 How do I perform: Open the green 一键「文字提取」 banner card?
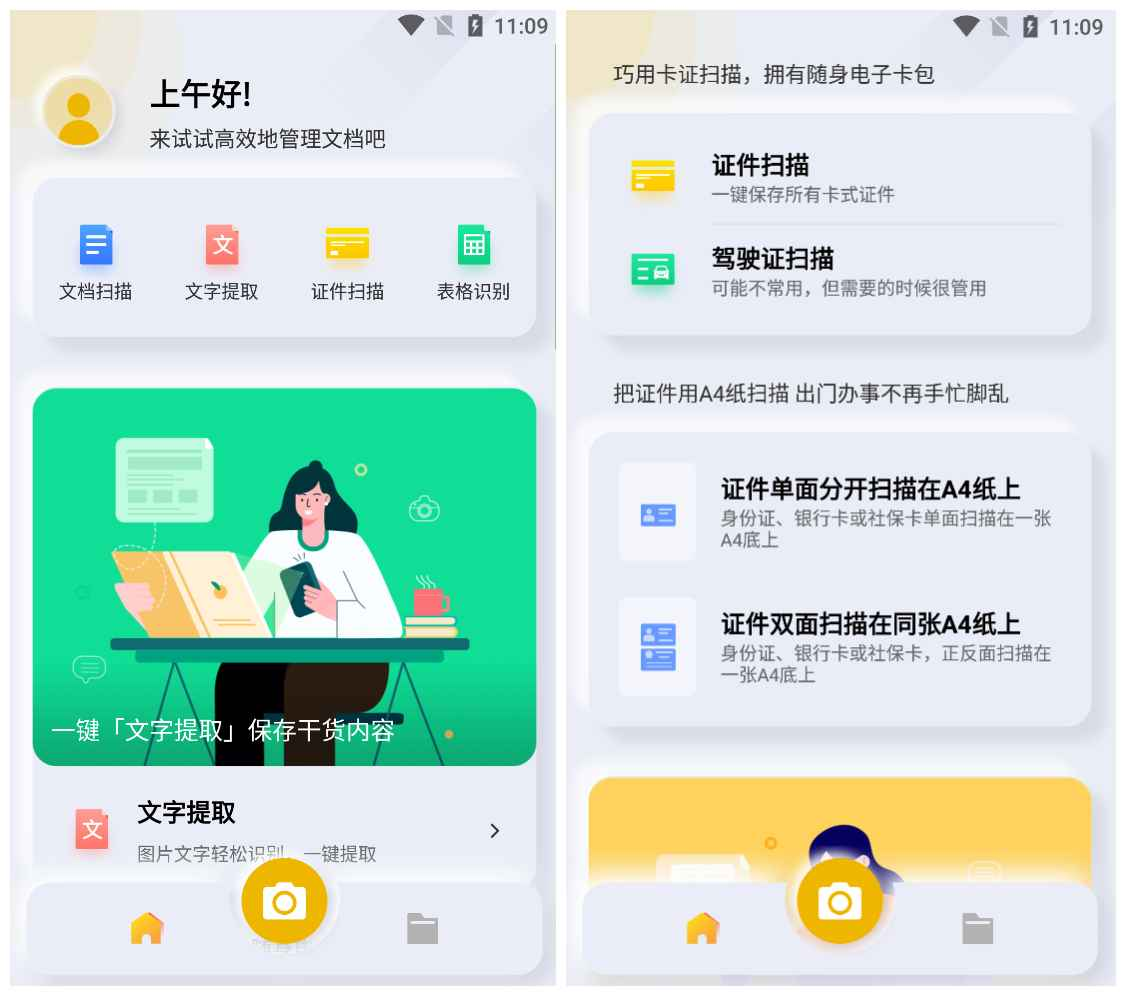(x=284, y=576)
